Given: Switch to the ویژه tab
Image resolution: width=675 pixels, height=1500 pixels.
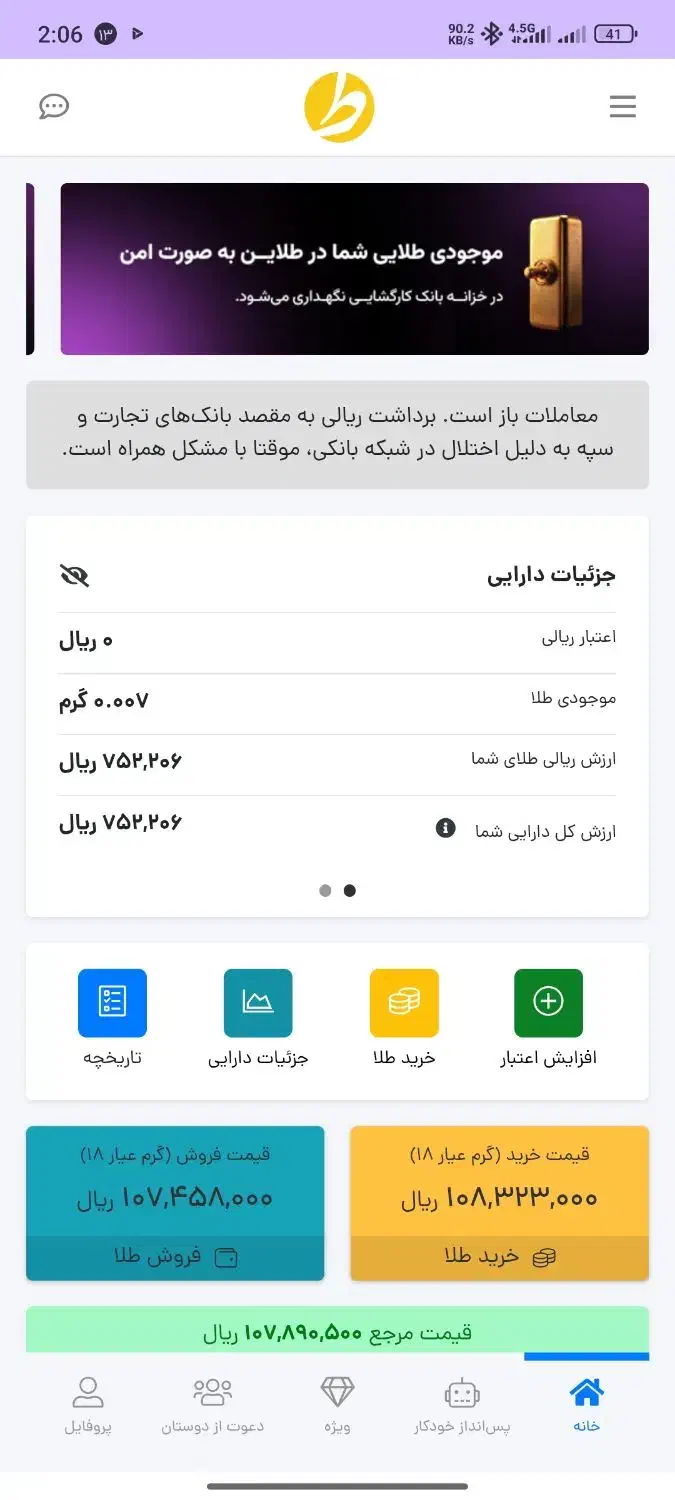Looking at the screenshot, I should coord(337,1404).
